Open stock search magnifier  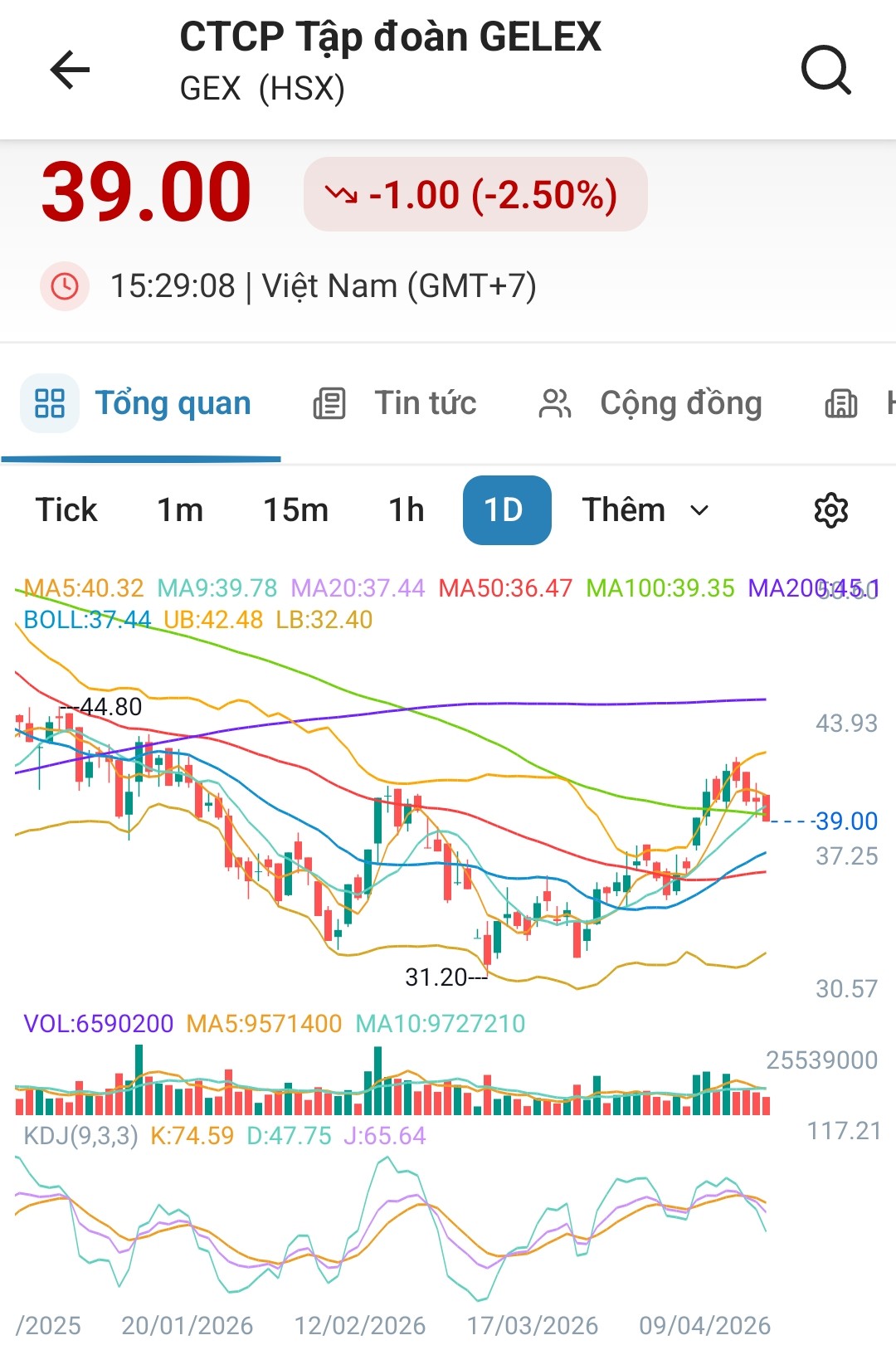pyautogui.click(x=825, y=70)
